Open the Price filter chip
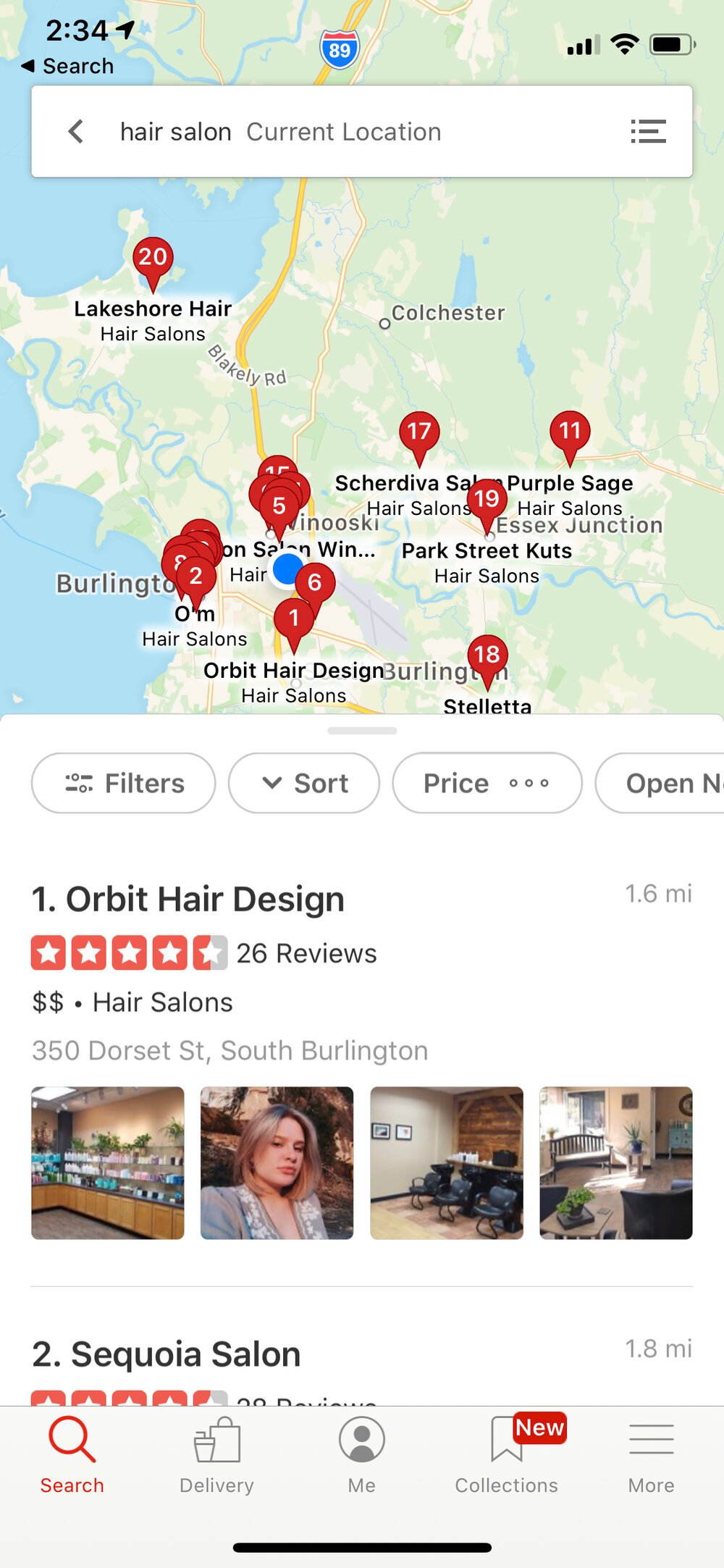The width and height of the screenshot is (724, 1568). click(x=487, y=783)
